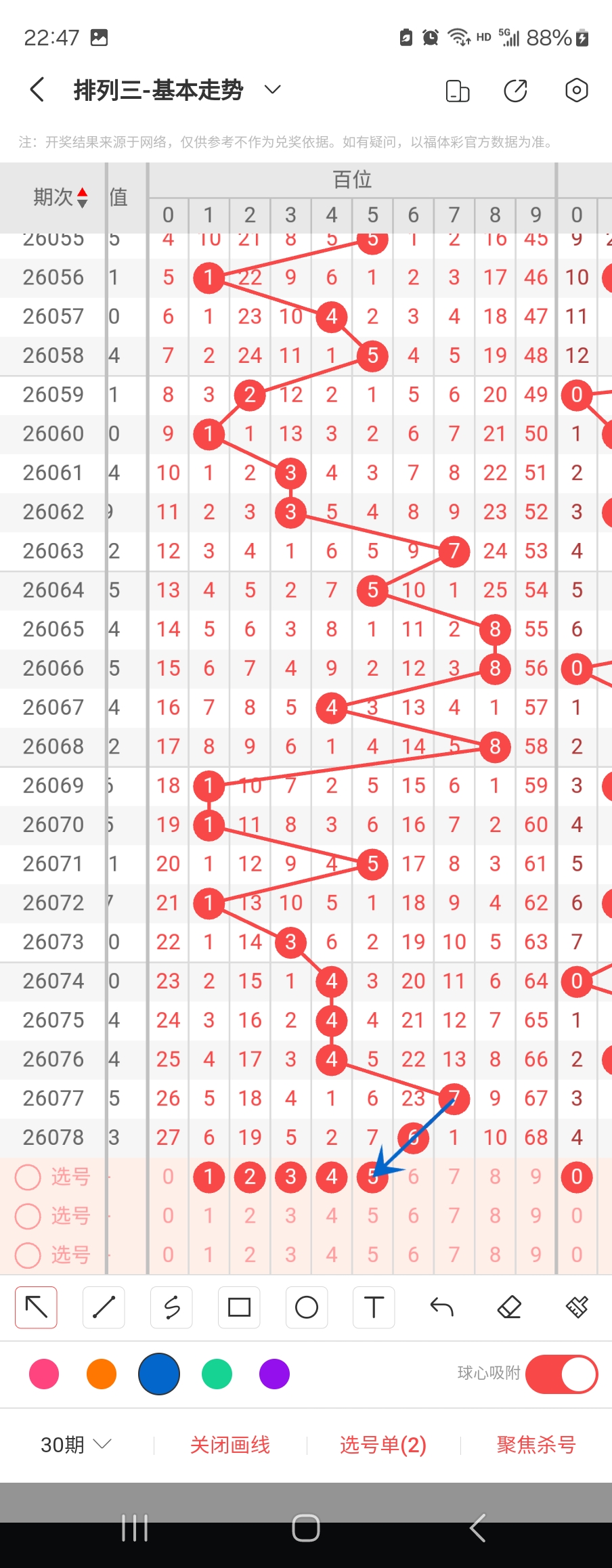The width and height of the screenshot is (612, 1568).
Task: Choose the text tool
Action: tap(374, 1307)
